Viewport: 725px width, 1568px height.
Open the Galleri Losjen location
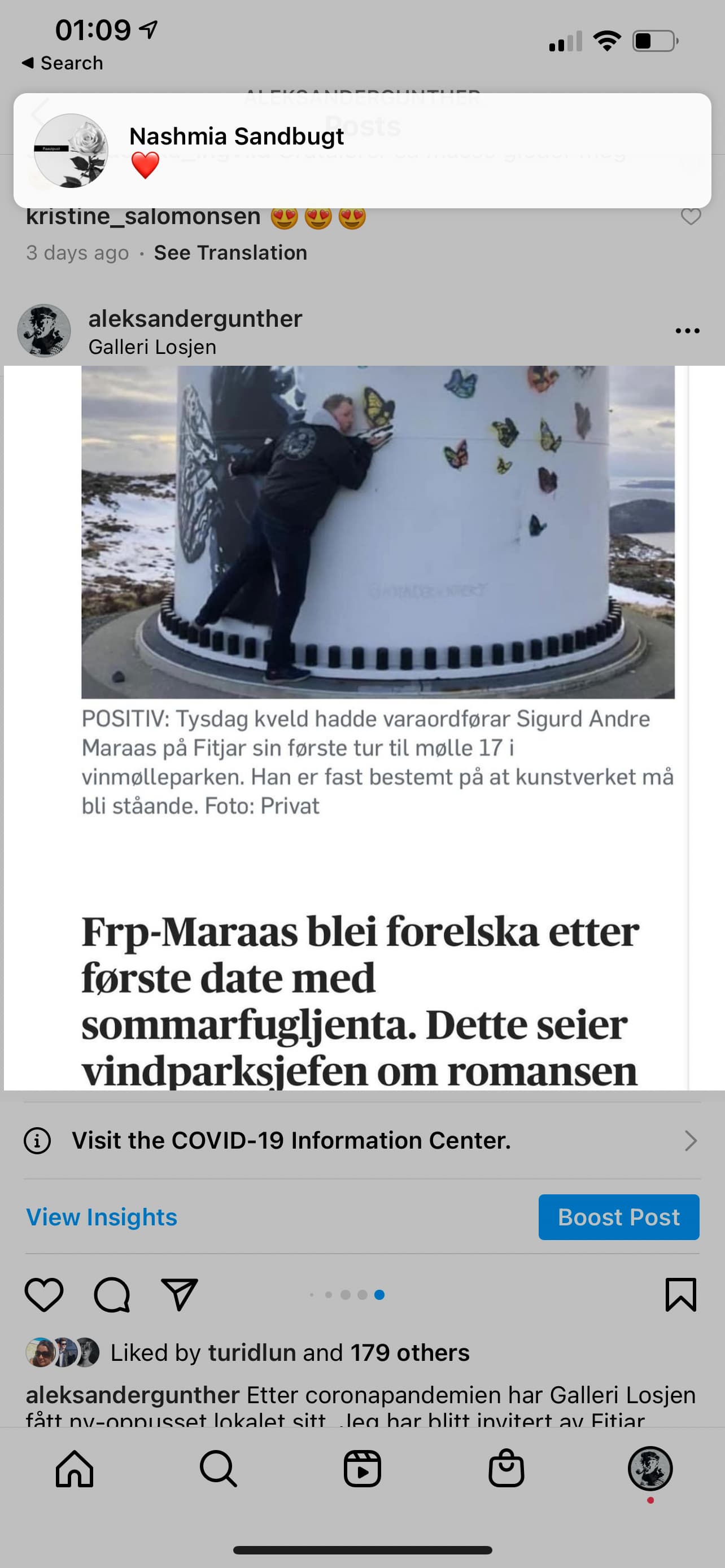pyautogui.click(x=152, y=347)
